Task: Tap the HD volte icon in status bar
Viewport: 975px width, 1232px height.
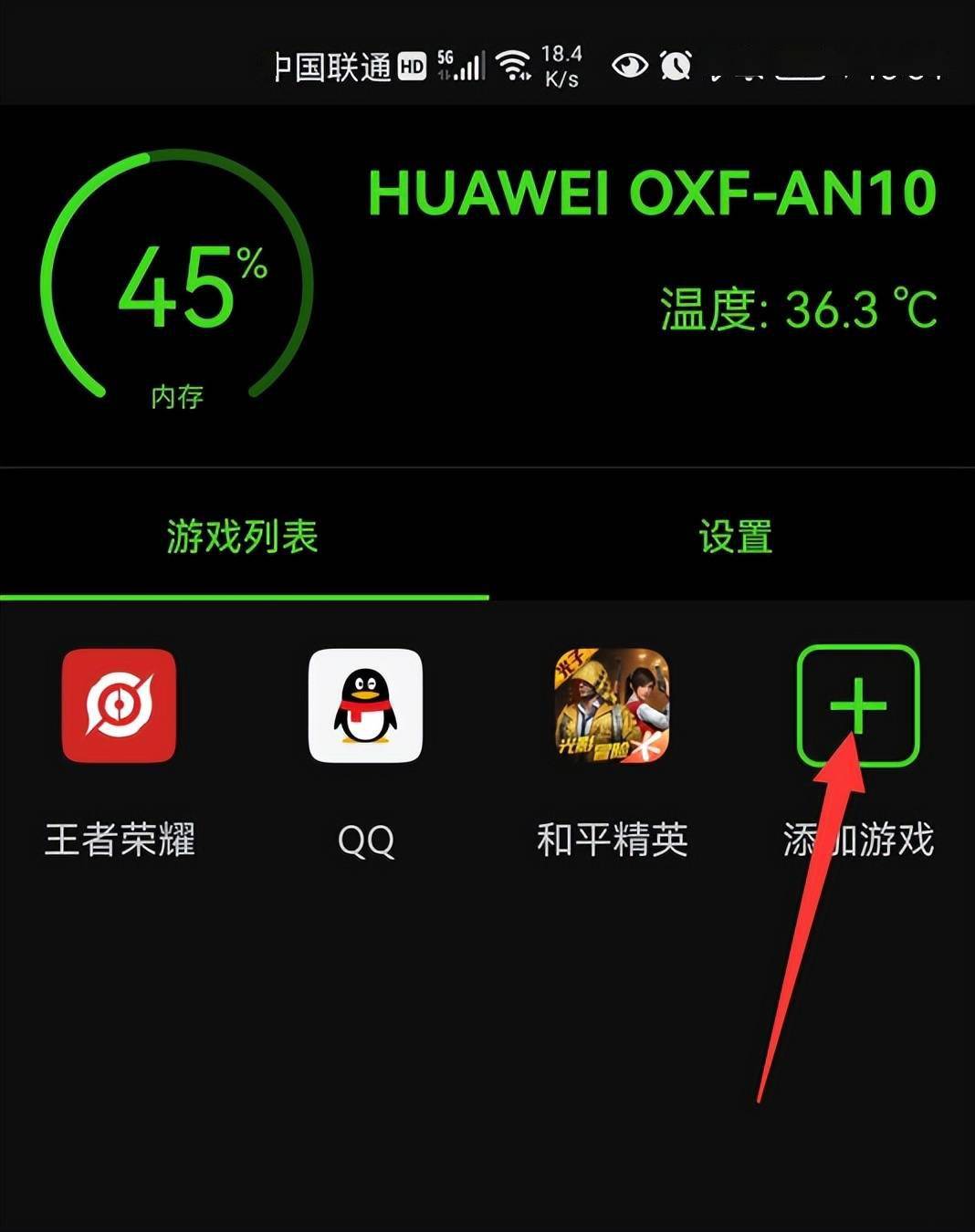Action: click(x=413, y=66)
